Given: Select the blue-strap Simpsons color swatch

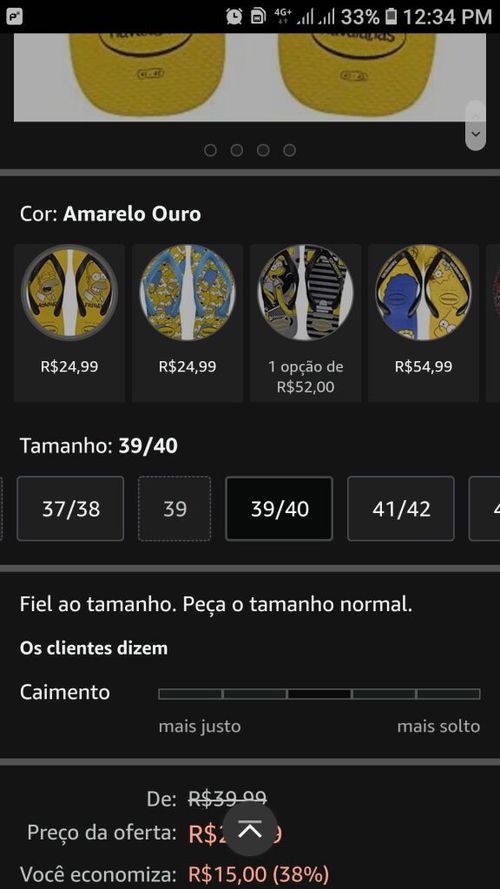Looking at the screenshot, I should (187, 323).
